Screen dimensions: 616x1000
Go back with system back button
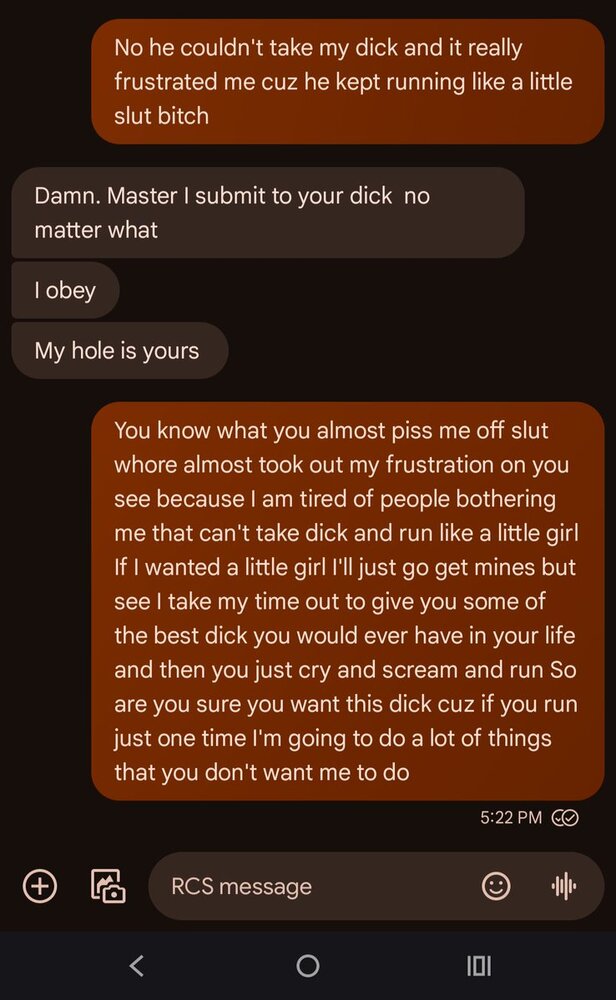click(x=137, y=965)
